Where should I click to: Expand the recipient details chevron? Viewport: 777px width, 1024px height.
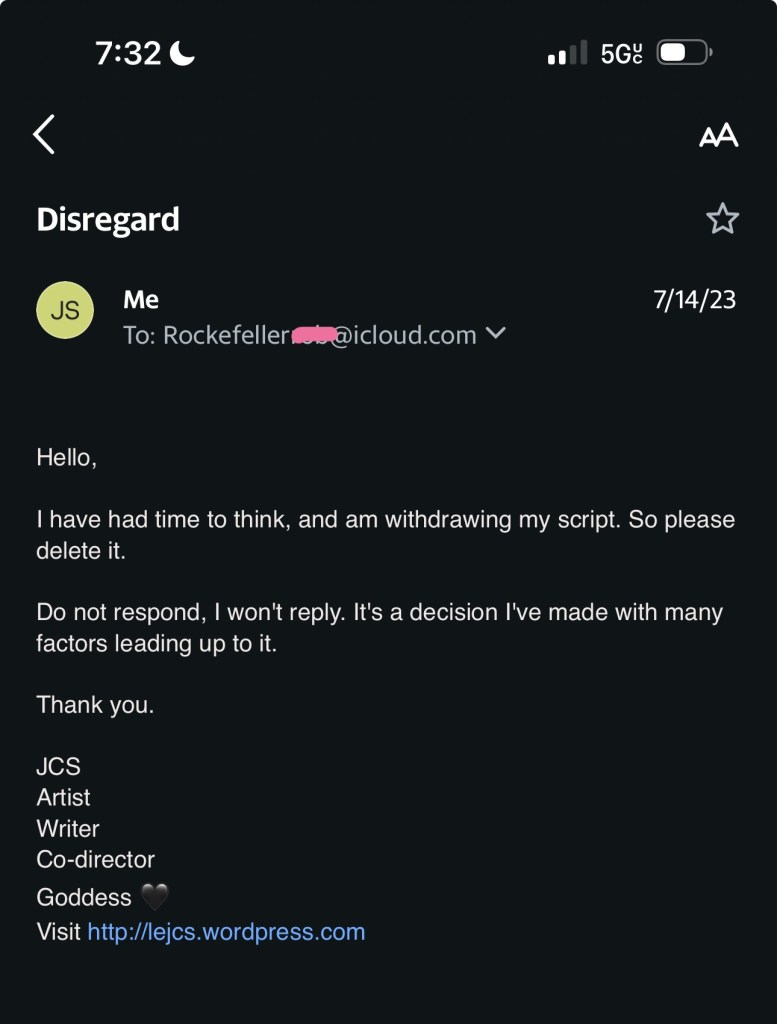tap(496, 334)
